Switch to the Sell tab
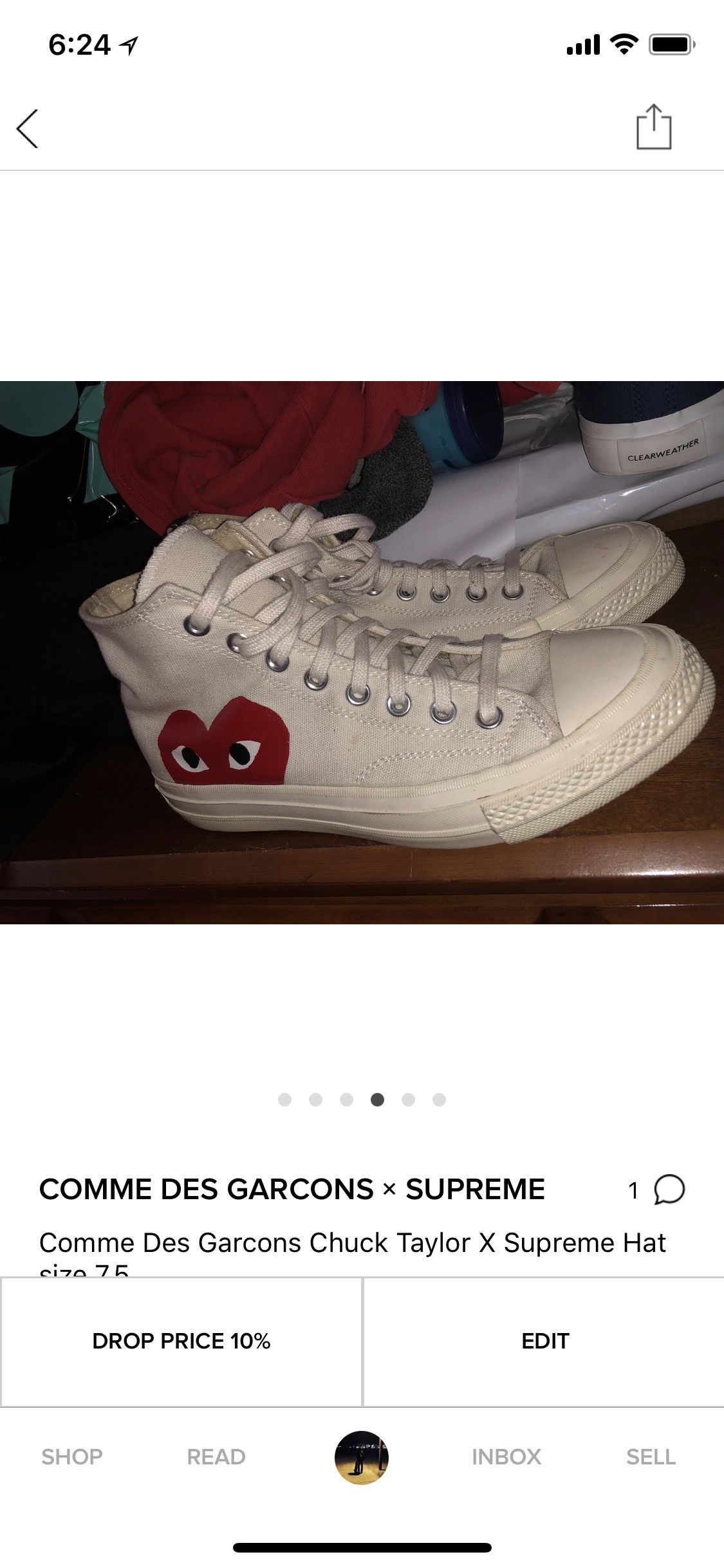This screenshot has width=724, height=1568. (x=651, y=1457)
